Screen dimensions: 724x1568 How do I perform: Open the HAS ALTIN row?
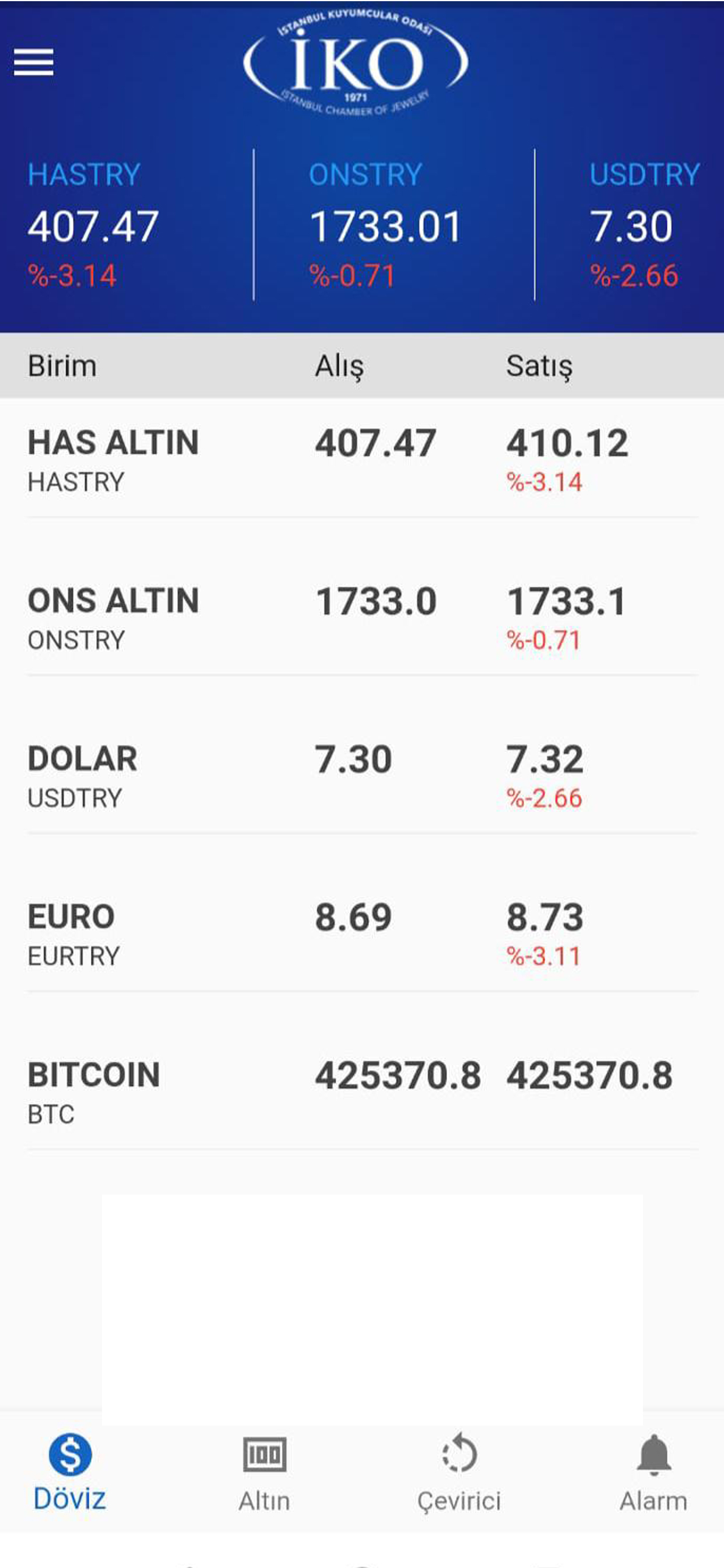pyautogui.click(x=362, y=459)
